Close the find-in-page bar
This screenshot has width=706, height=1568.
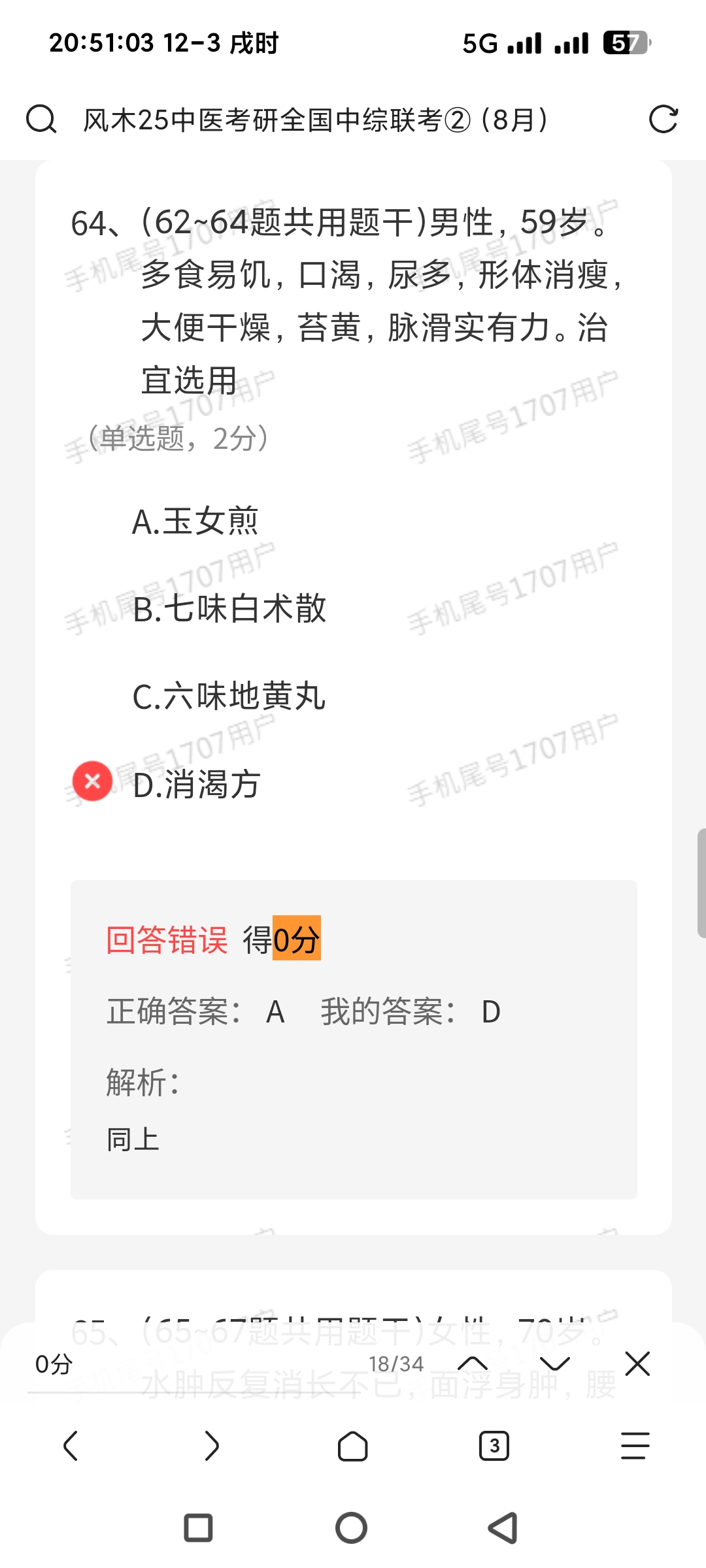coord(637,1364)
